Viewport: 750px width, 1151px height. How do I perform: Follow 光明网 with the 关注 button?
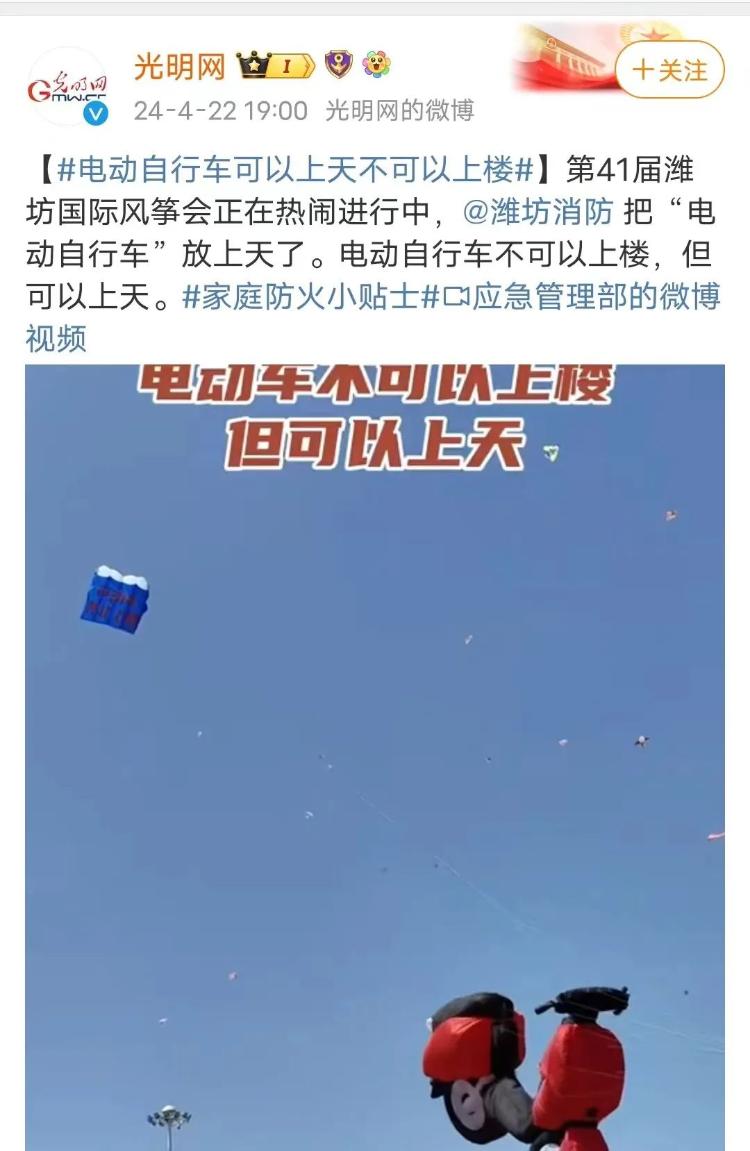tap(669, 70)
